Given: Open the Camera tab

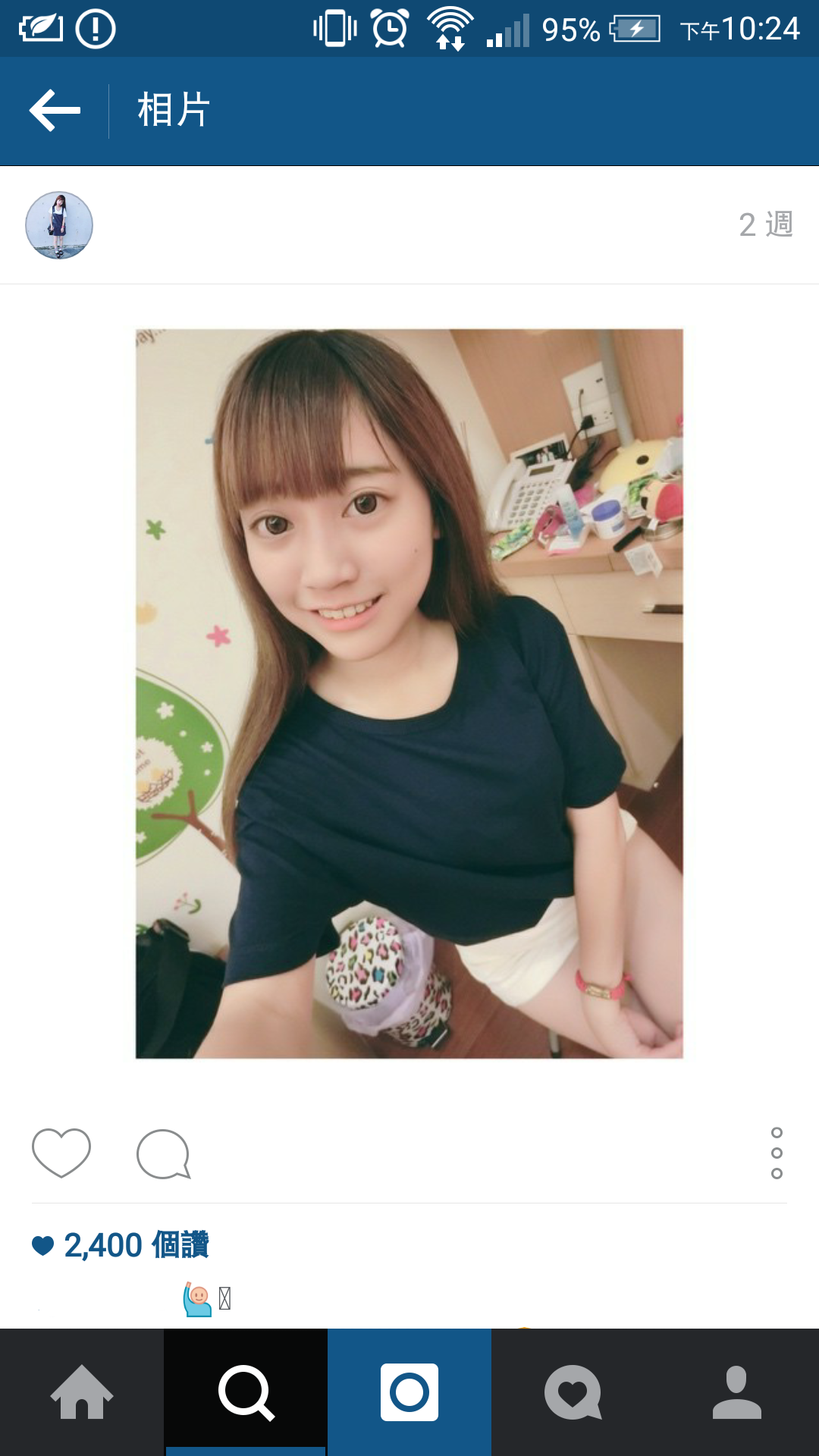Looking at the screenshot, I should [409, 1392].
